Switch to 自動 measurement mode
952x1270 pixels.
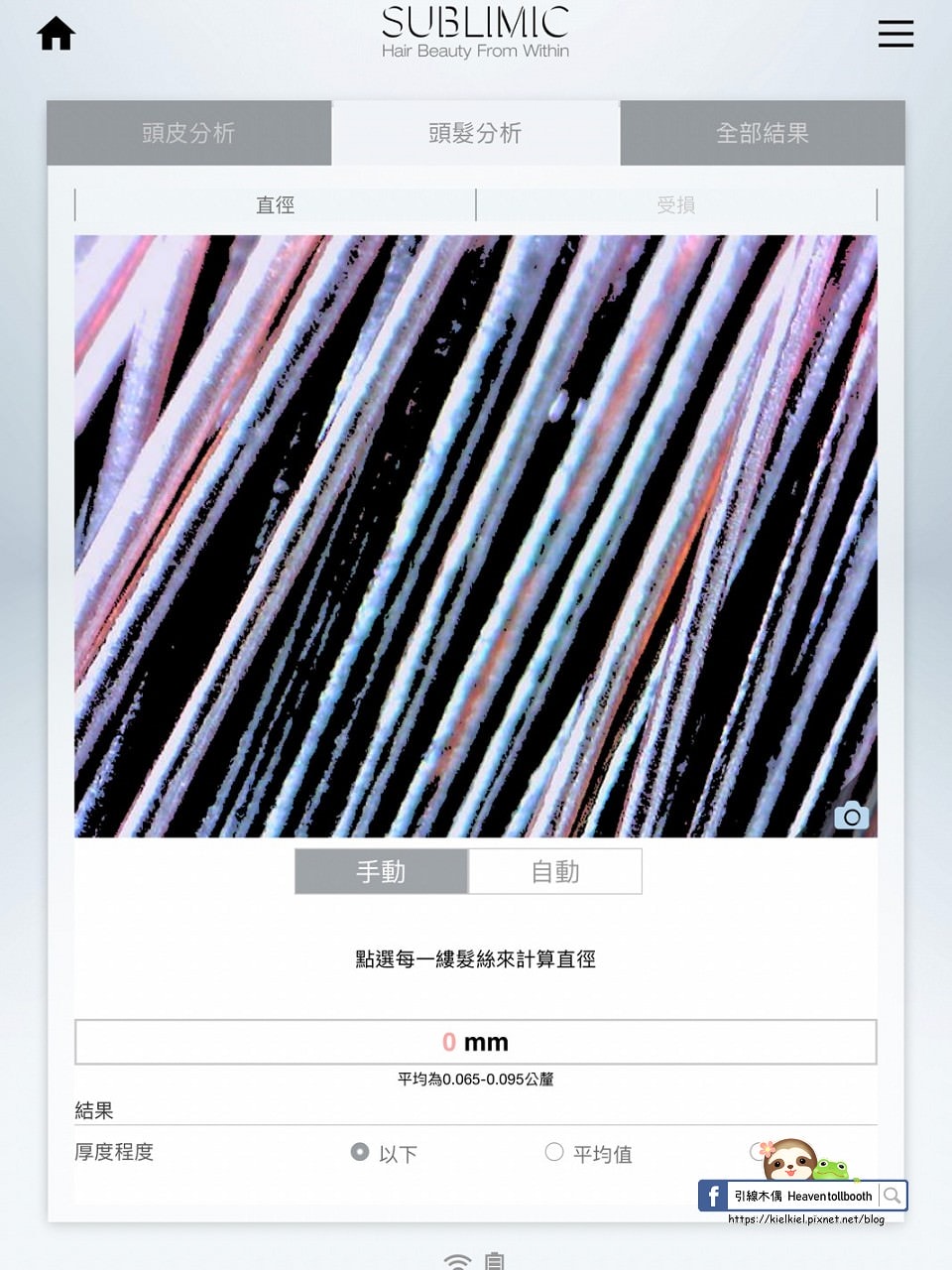pyautogui.click(x=554, y=871)
